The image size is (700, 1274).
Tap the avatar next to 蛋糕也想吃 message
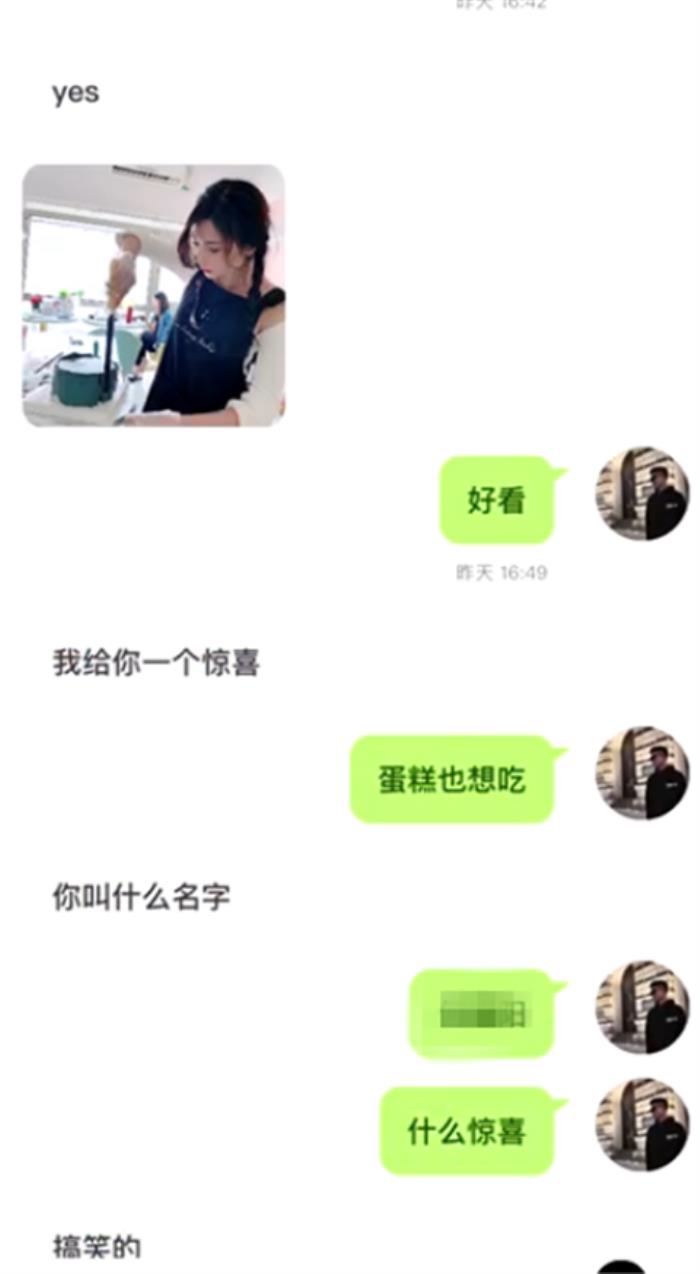[642, 773]
